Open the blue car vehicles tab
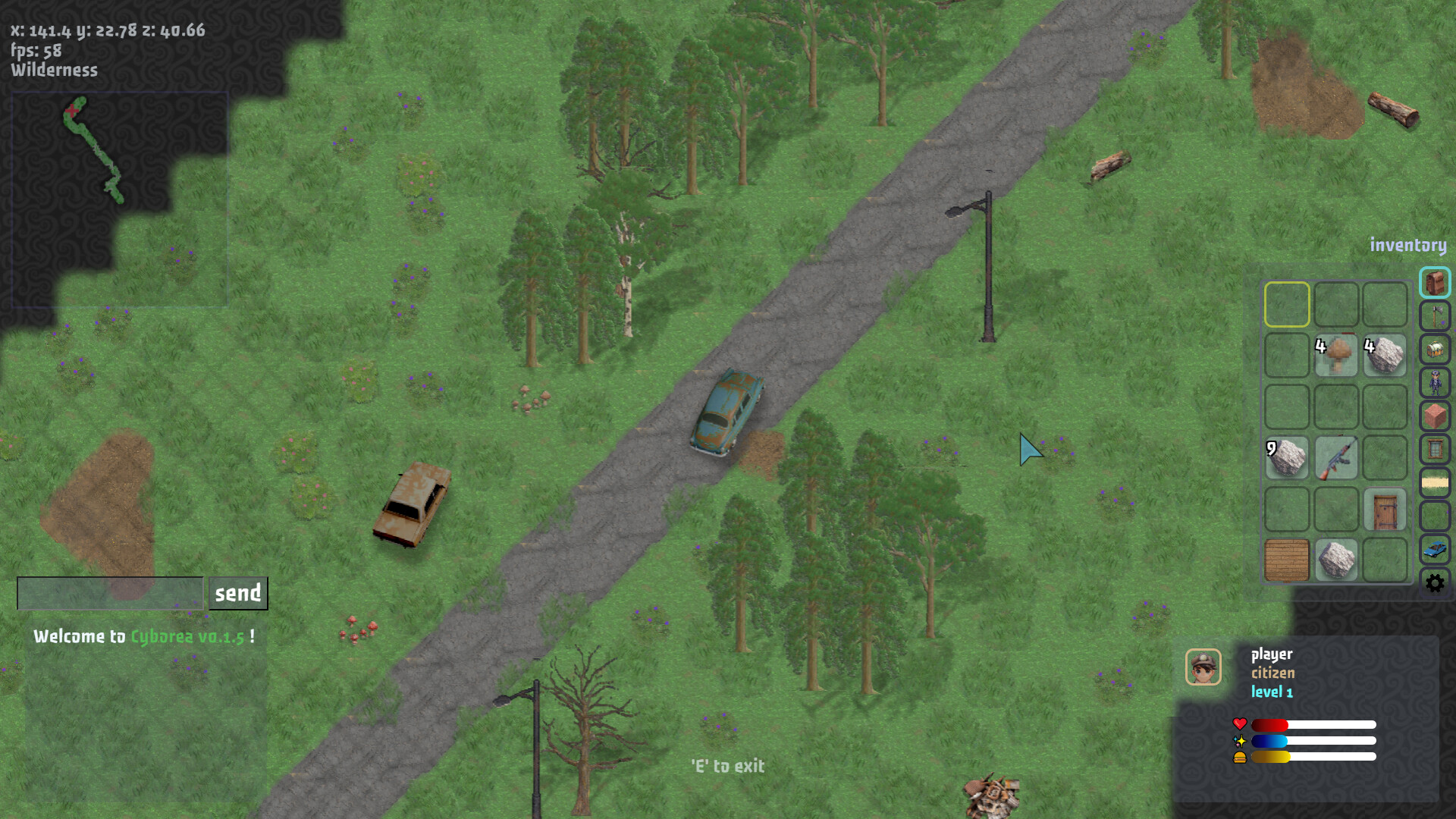 1434,549
